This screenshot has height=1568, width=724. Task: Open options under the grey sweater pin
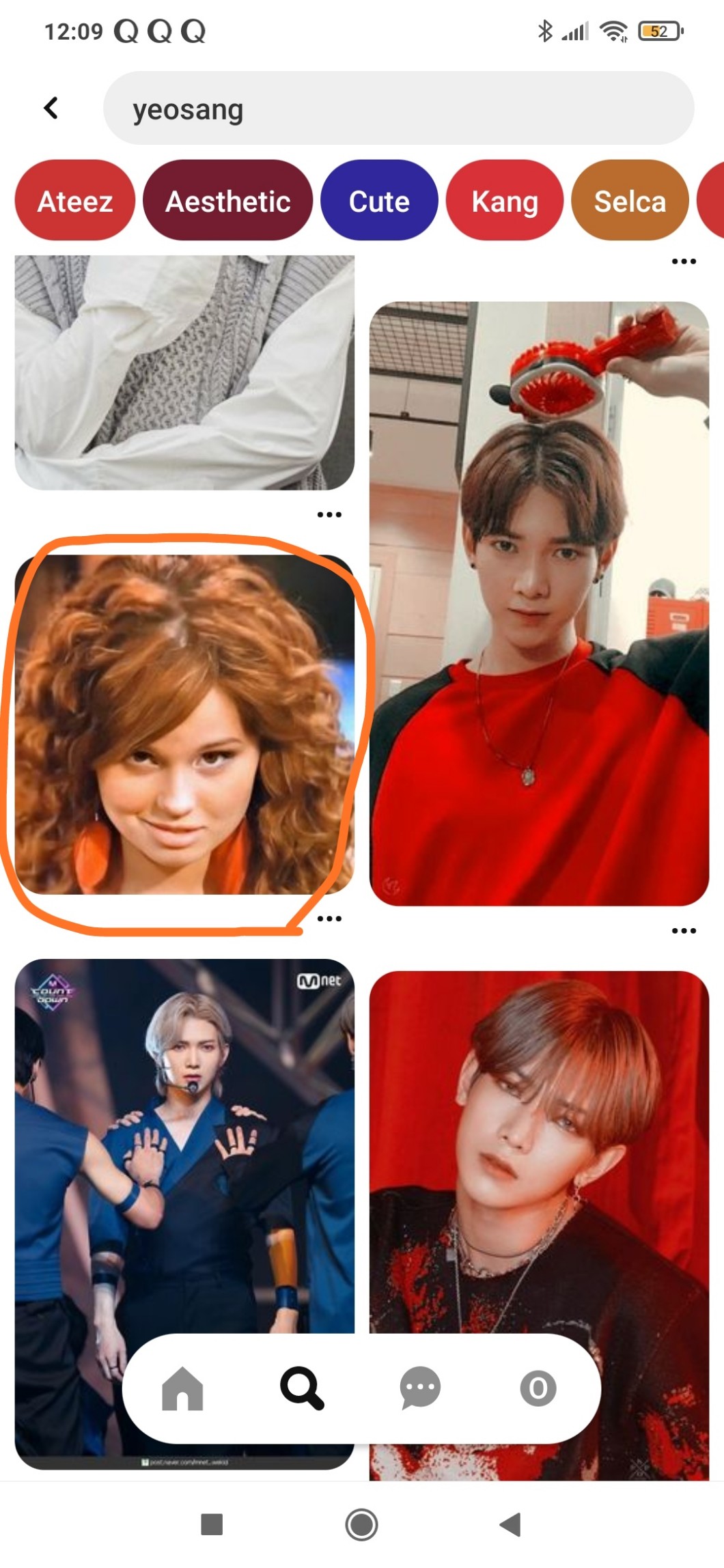point(329,514)
